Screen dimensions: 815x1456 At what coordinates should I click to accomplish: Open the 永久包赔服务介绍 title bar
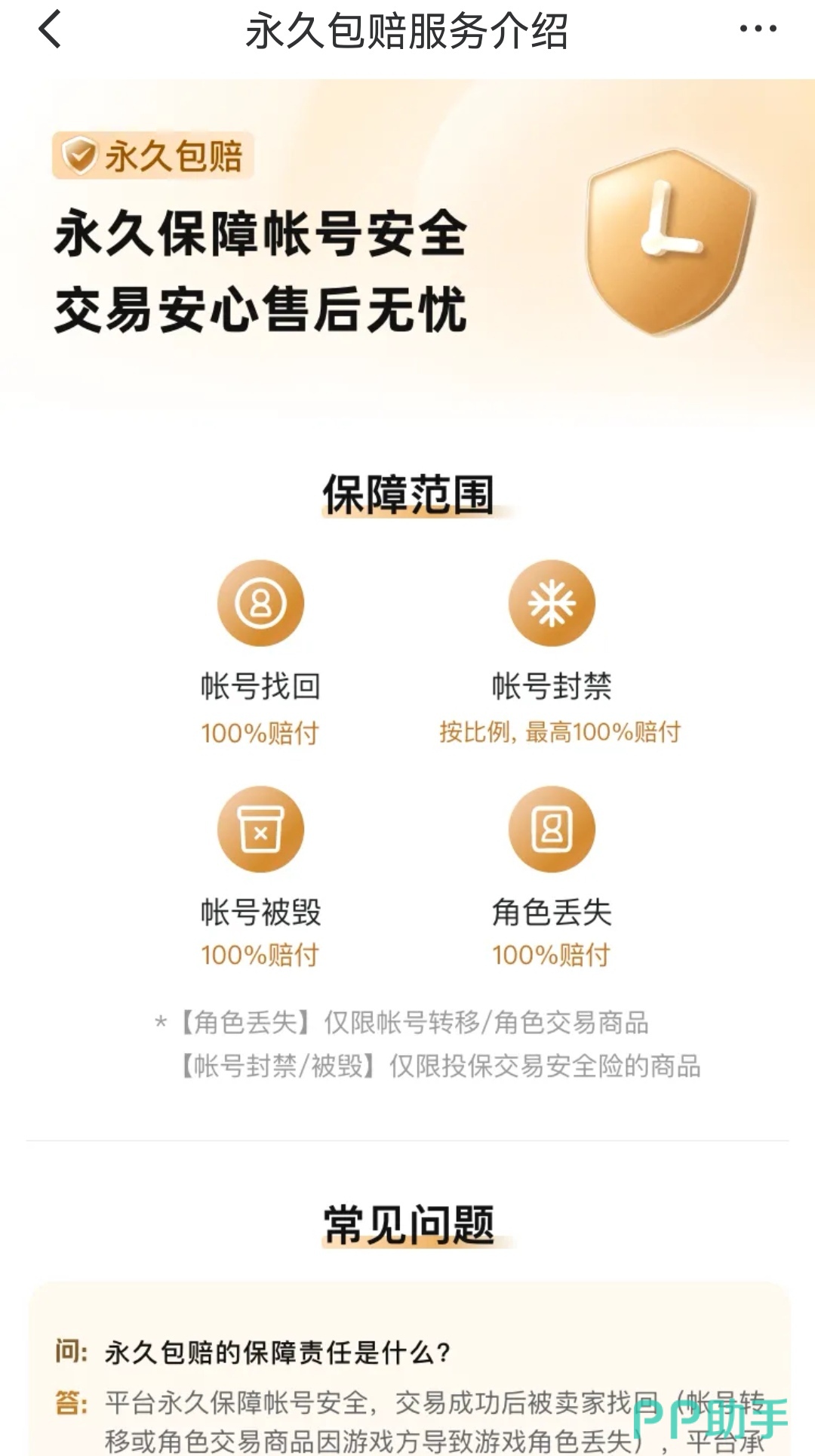coord(407,32)
